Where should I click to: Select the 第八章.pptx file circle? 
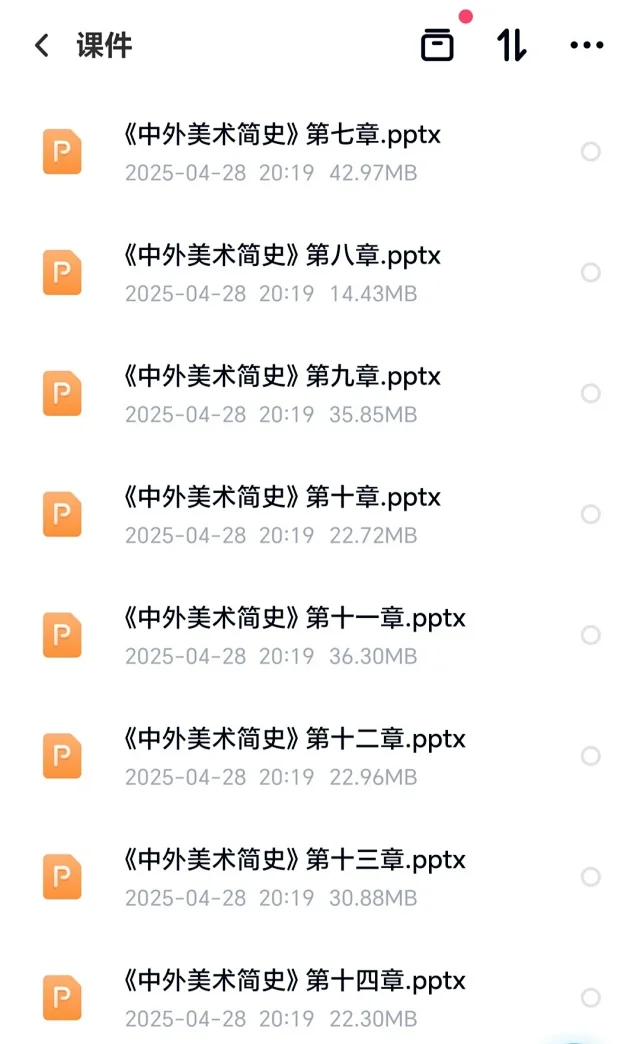(591, 273)
